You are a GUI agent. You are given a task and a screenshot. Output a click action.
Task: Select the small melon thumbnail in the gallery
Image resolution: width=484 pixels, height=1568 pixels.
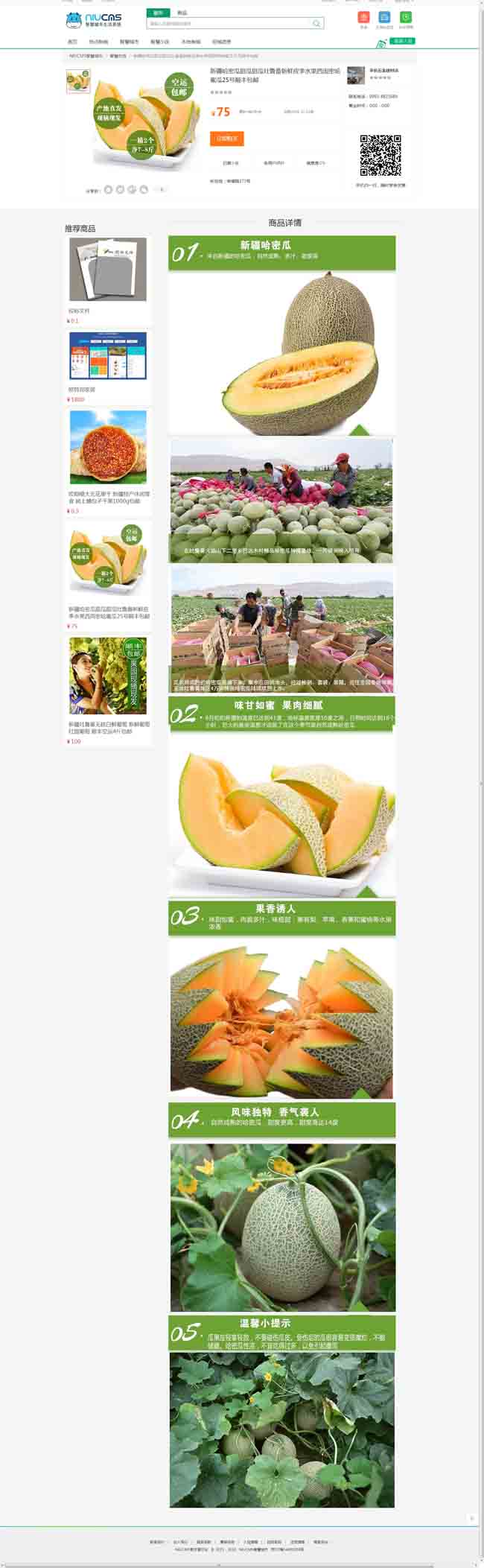pos(78,81)
